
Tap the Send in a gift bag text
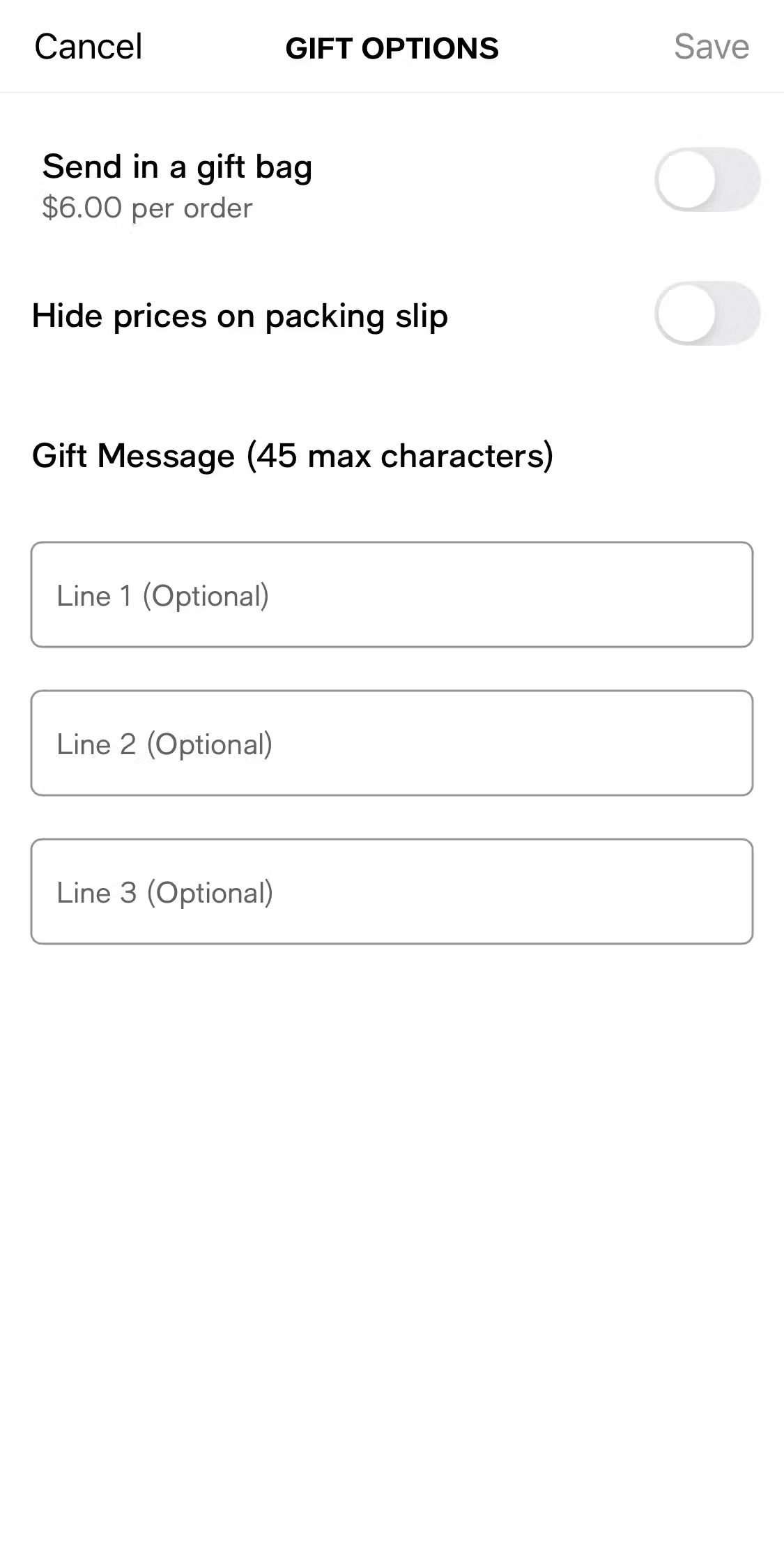[176, 166]
